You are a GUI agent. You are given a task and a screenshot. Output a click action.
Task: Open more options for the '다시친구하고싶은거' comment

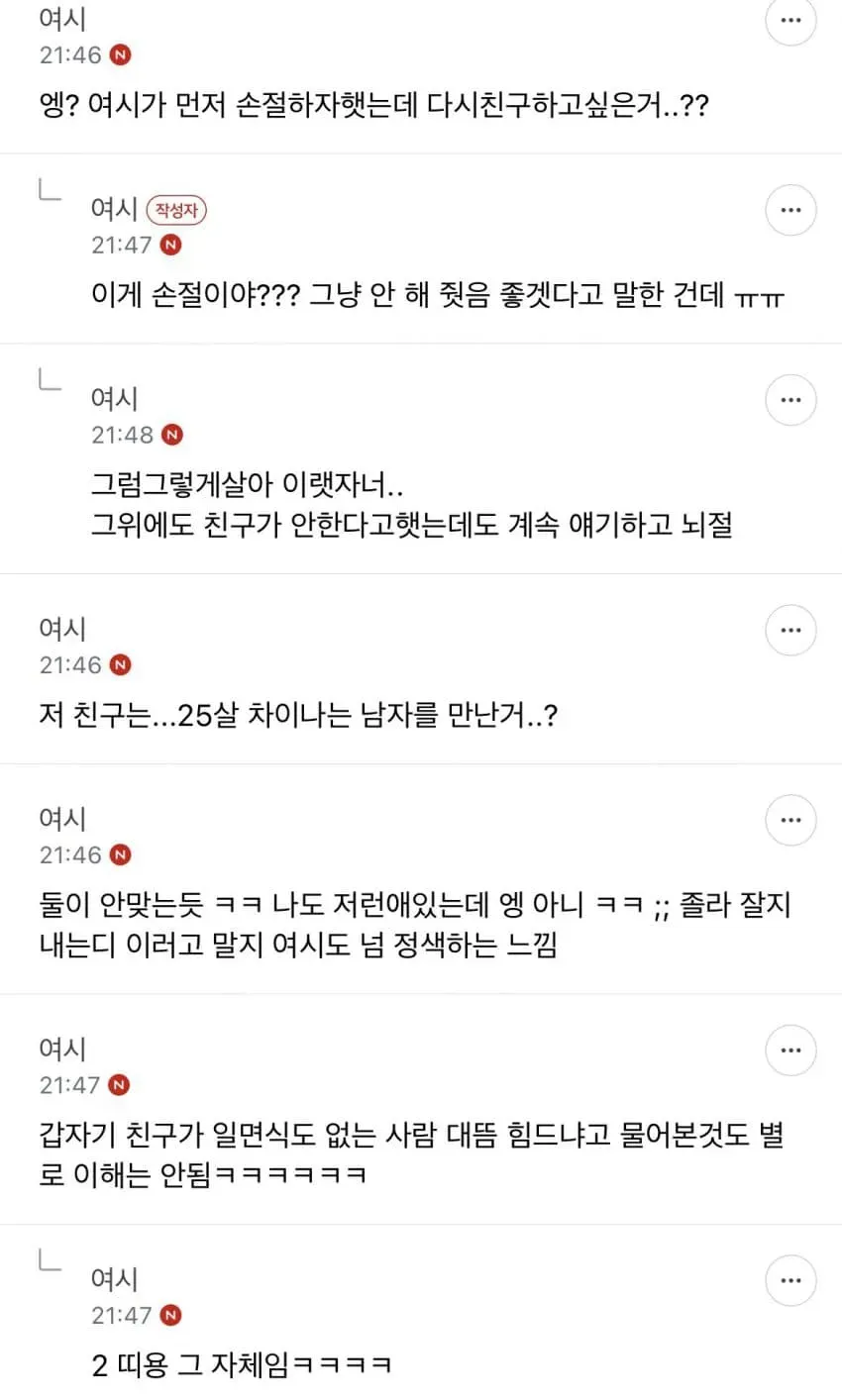point(790,22)
